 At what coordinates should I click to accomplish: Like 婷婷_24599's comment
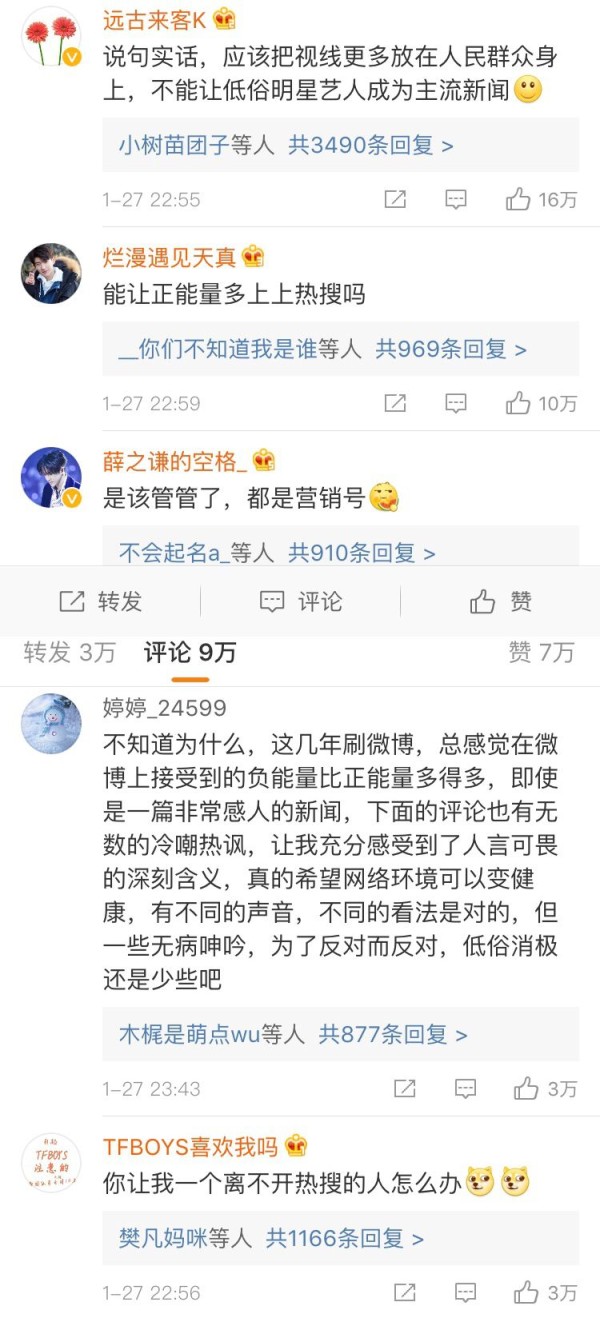pyautogui.click(x=545, y=1089)
